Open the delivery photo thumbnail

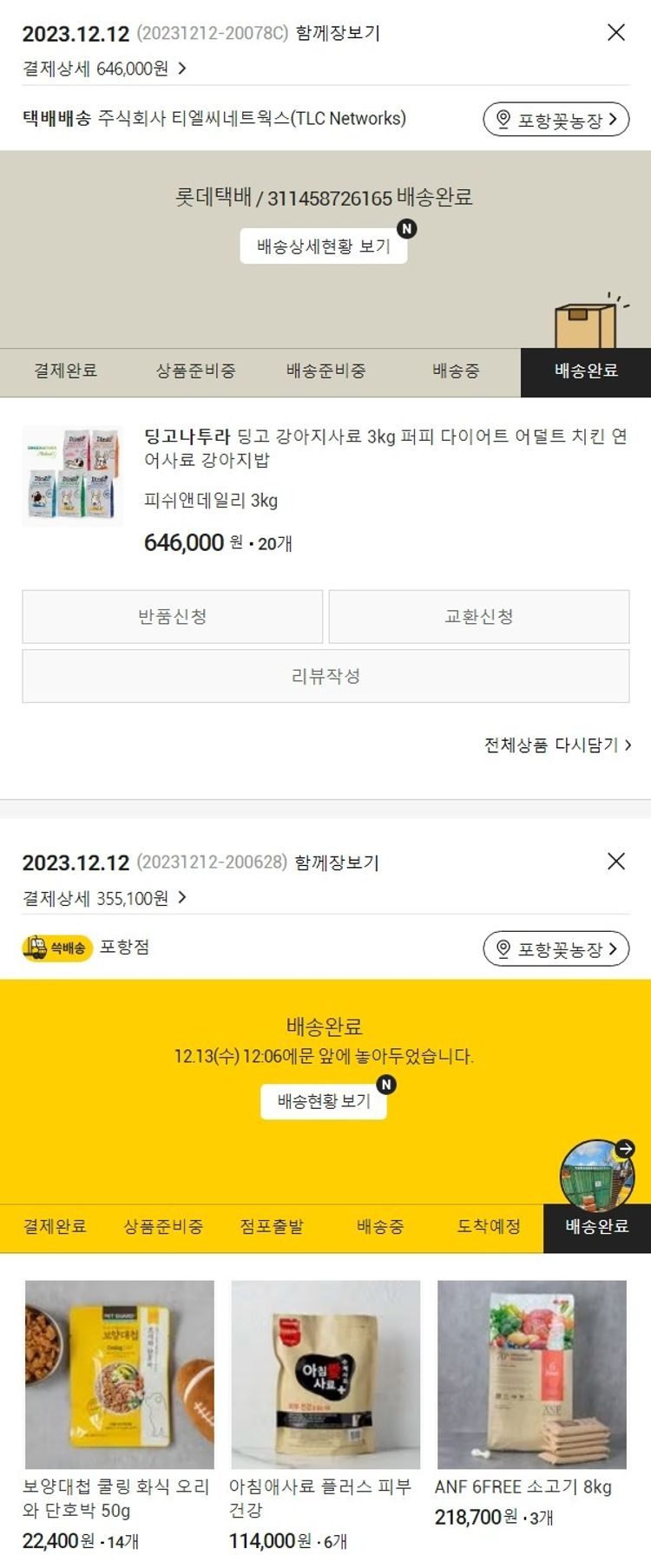(x=597, y=1174)
